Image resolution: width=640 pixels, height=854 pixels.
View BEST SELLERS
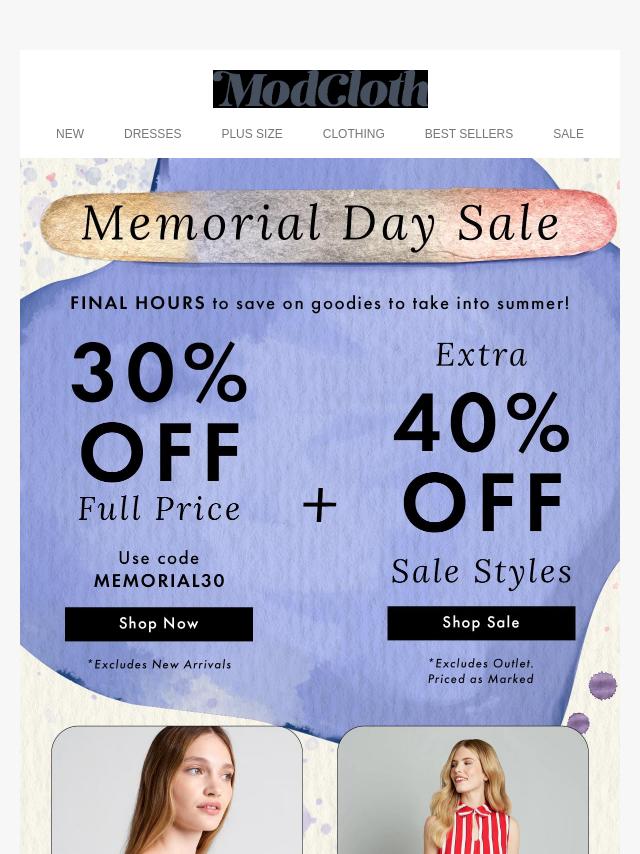pyautogui.click(x=468, y=134)
